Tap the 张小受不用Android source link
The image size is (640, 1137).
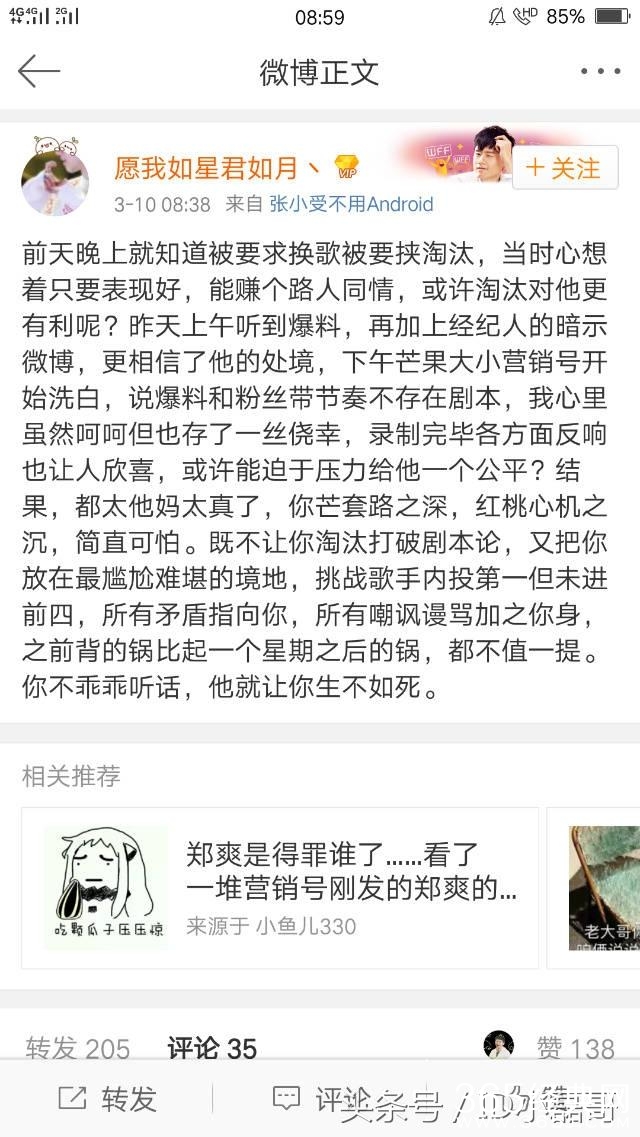351,205
